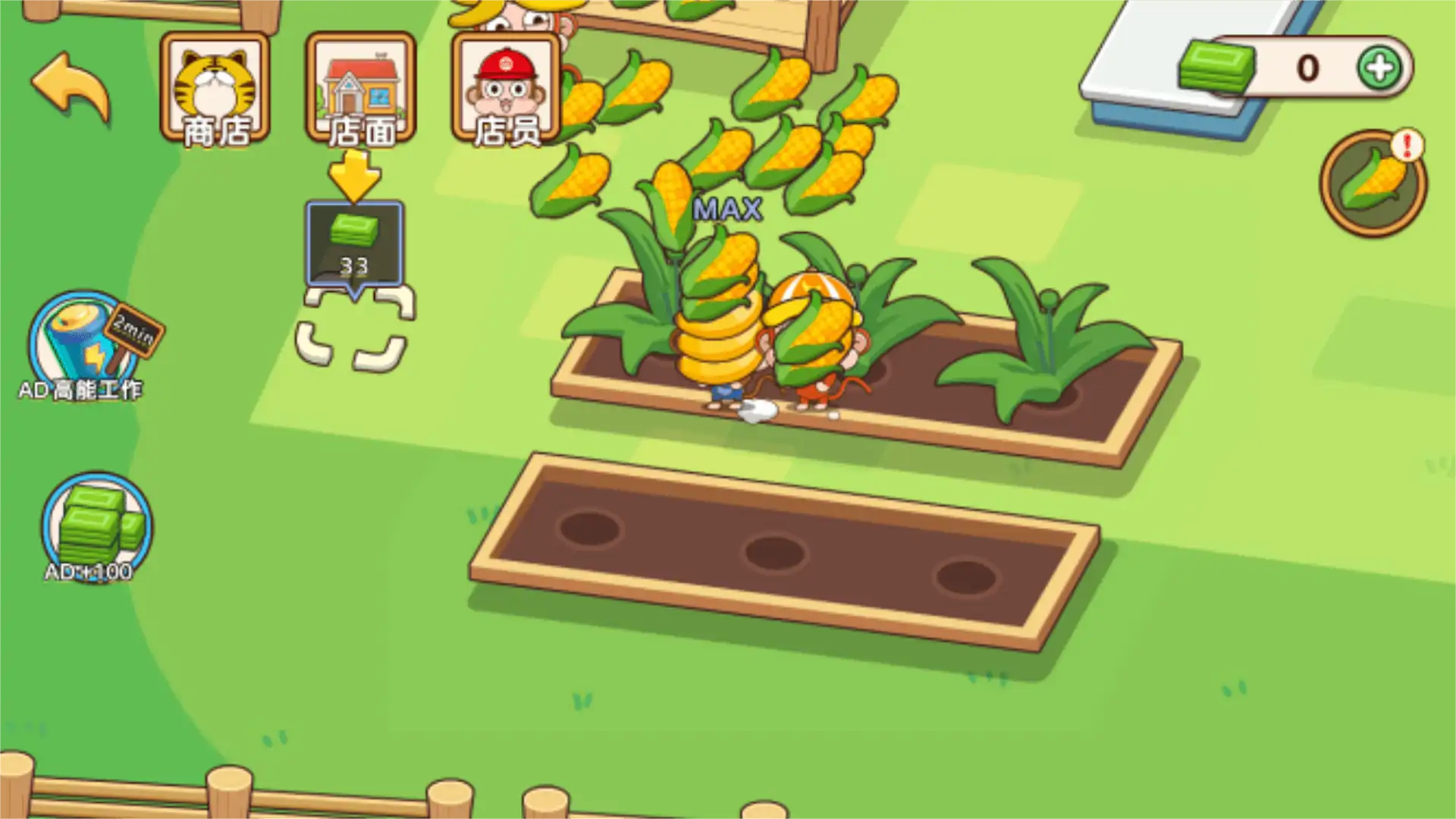Open the 店员 staff menu
Viewport: 1456px width, 819px height.
tap(506, 89)
